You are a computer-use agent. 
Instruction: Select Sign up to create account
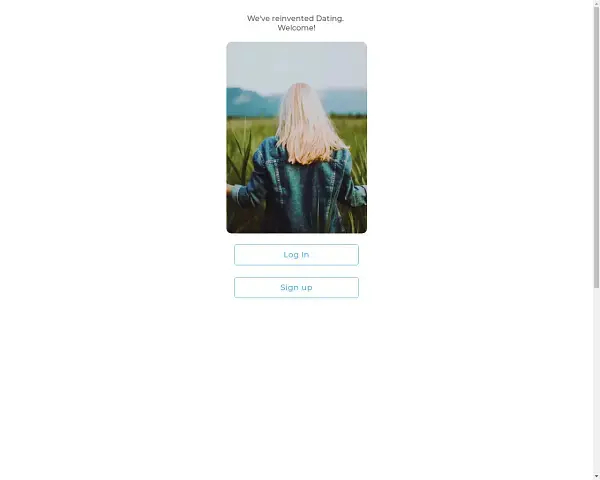click(x=296, y=288)
